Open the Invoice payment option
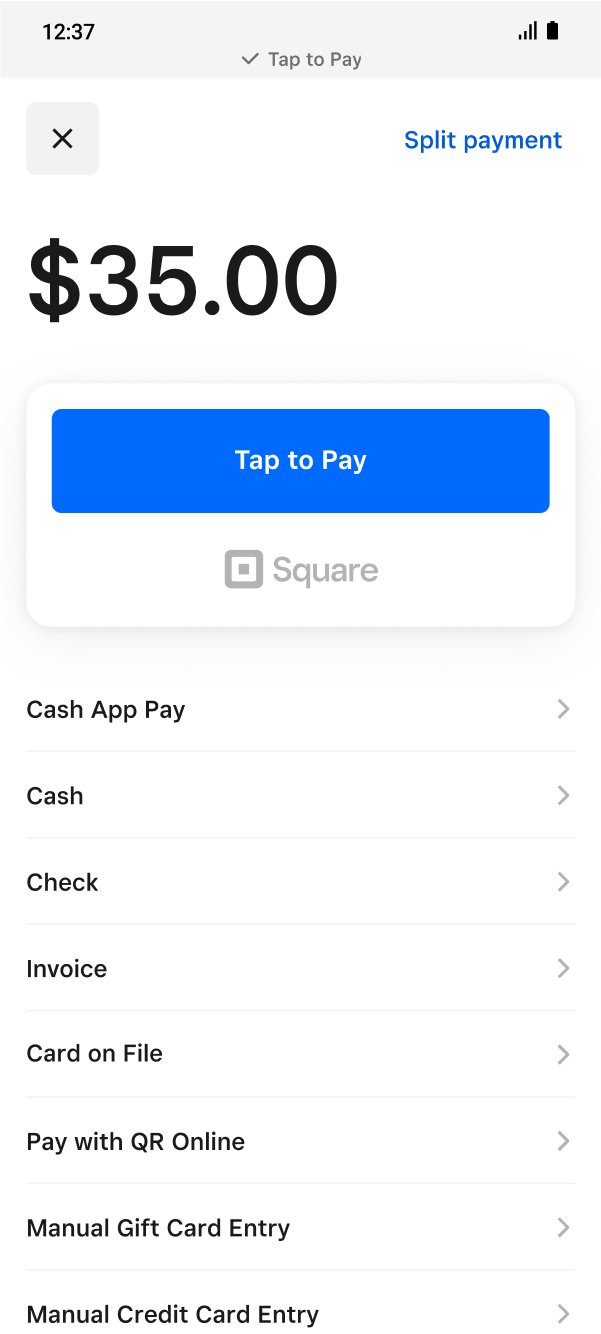This screenshot has width=601, height=1334. pos(300,968)
